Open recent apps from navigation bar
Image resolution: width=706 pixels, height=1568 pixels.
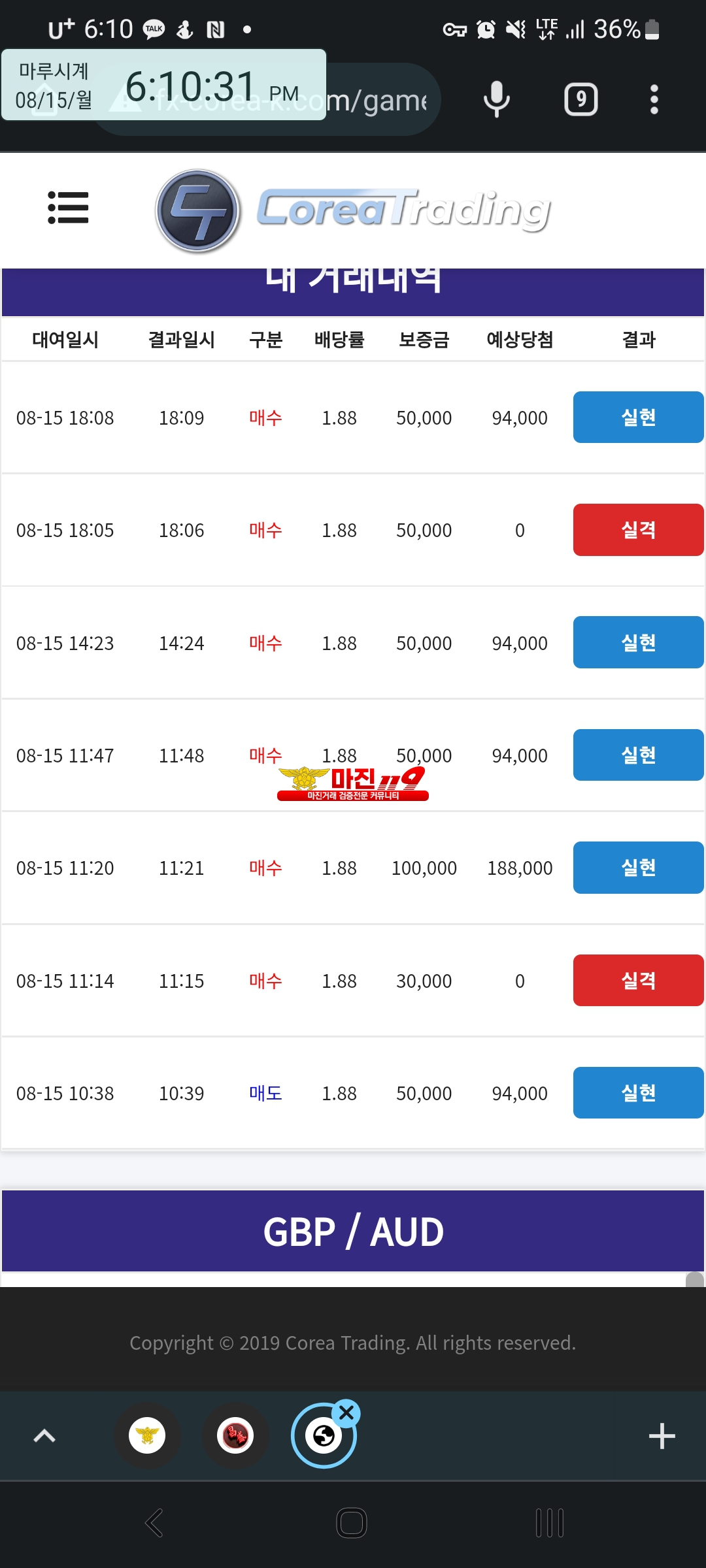click(550, 1523)
